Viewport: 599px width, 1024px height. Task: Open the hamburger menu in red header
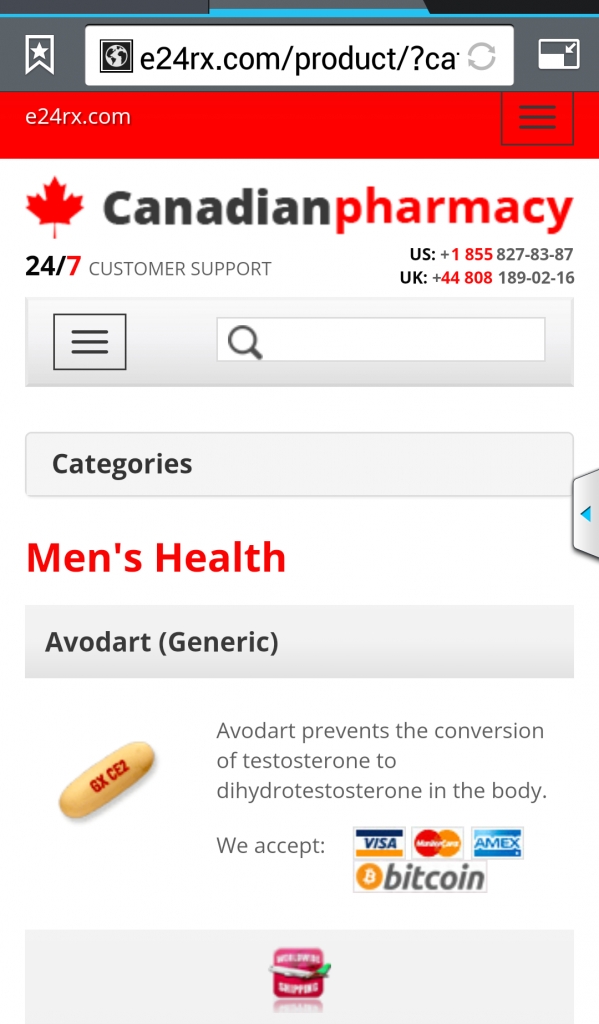coord(537,118)
